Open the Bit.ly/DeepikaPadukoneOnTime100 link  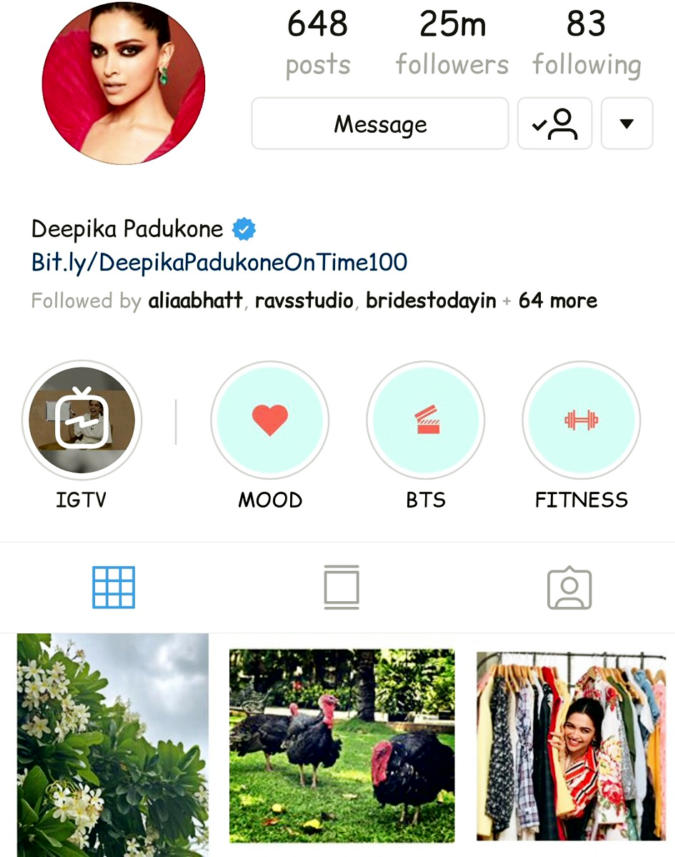[x=219, y=262]
